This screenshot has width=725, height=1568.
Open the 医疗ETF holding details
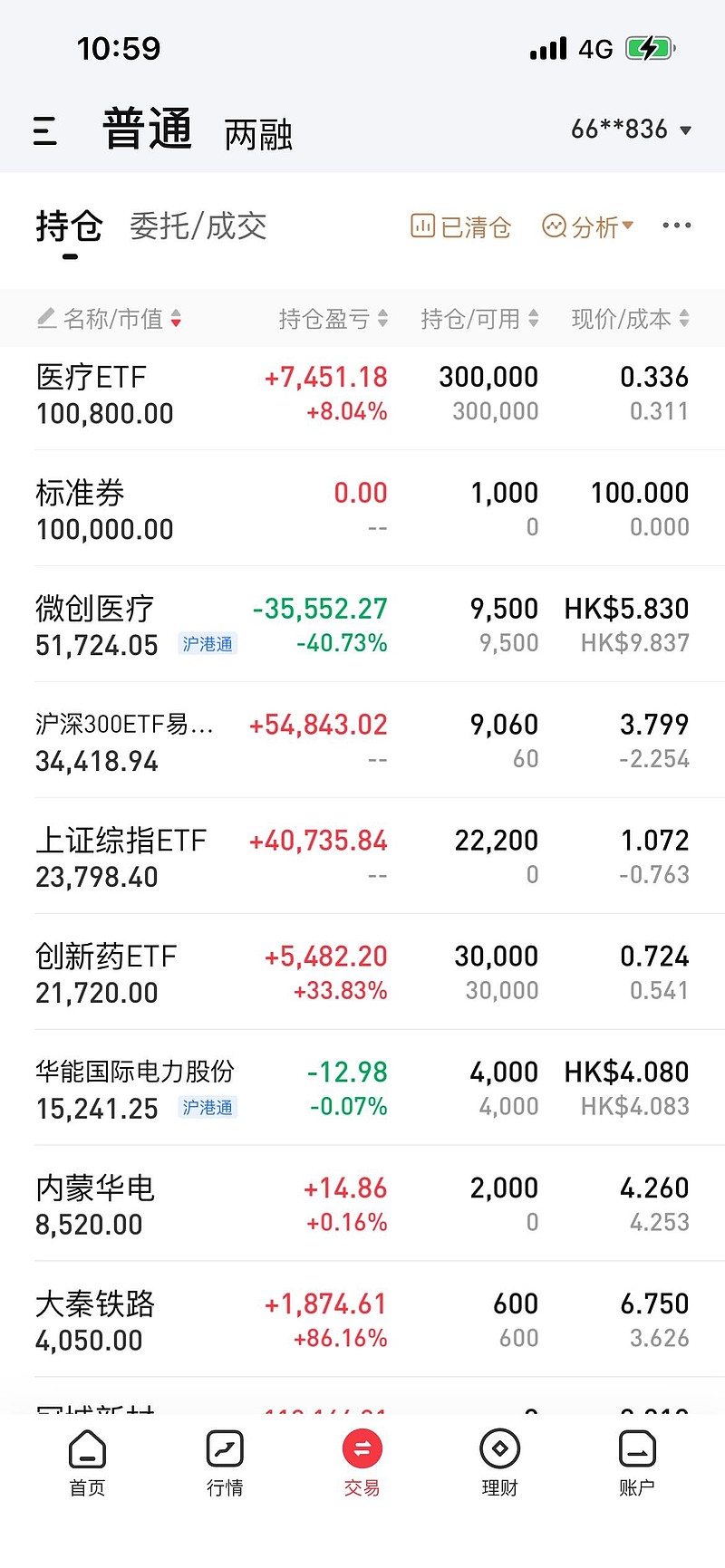tap(362, 394)
